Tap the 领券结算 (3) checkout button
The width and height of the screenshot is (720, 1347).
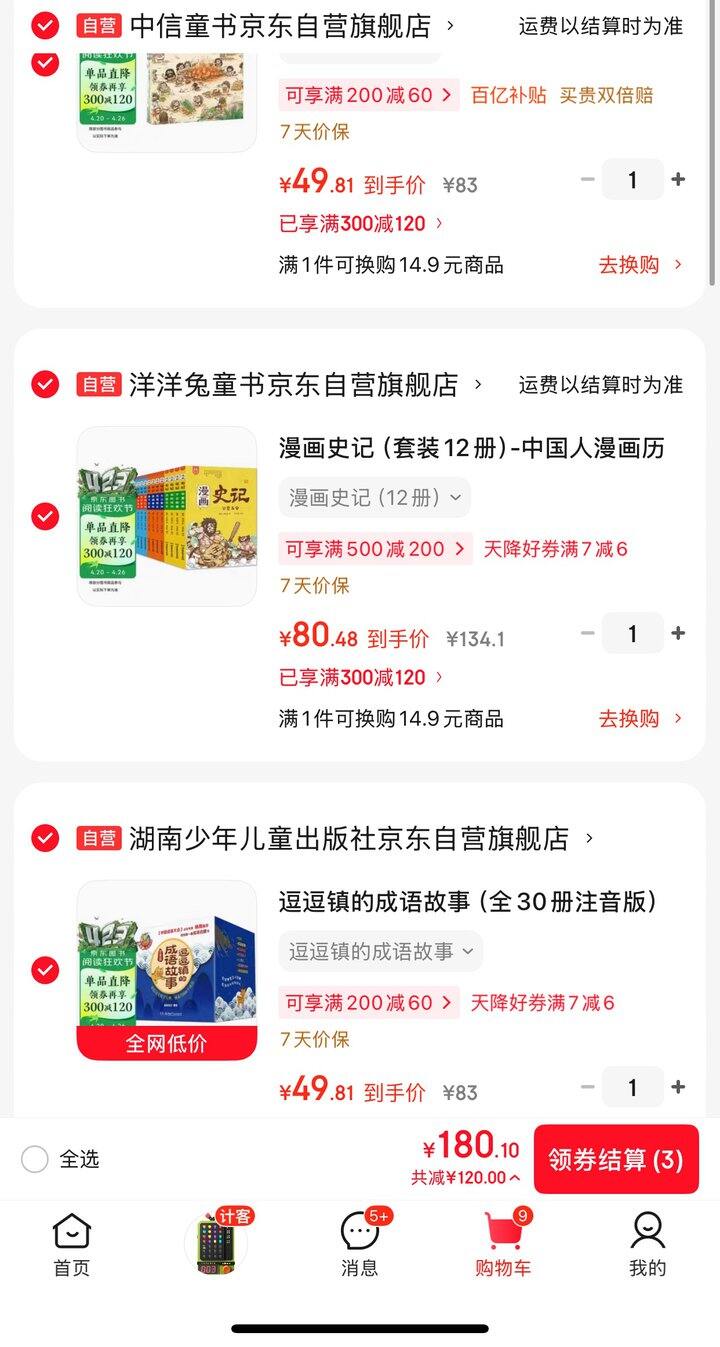[615, 1159]
